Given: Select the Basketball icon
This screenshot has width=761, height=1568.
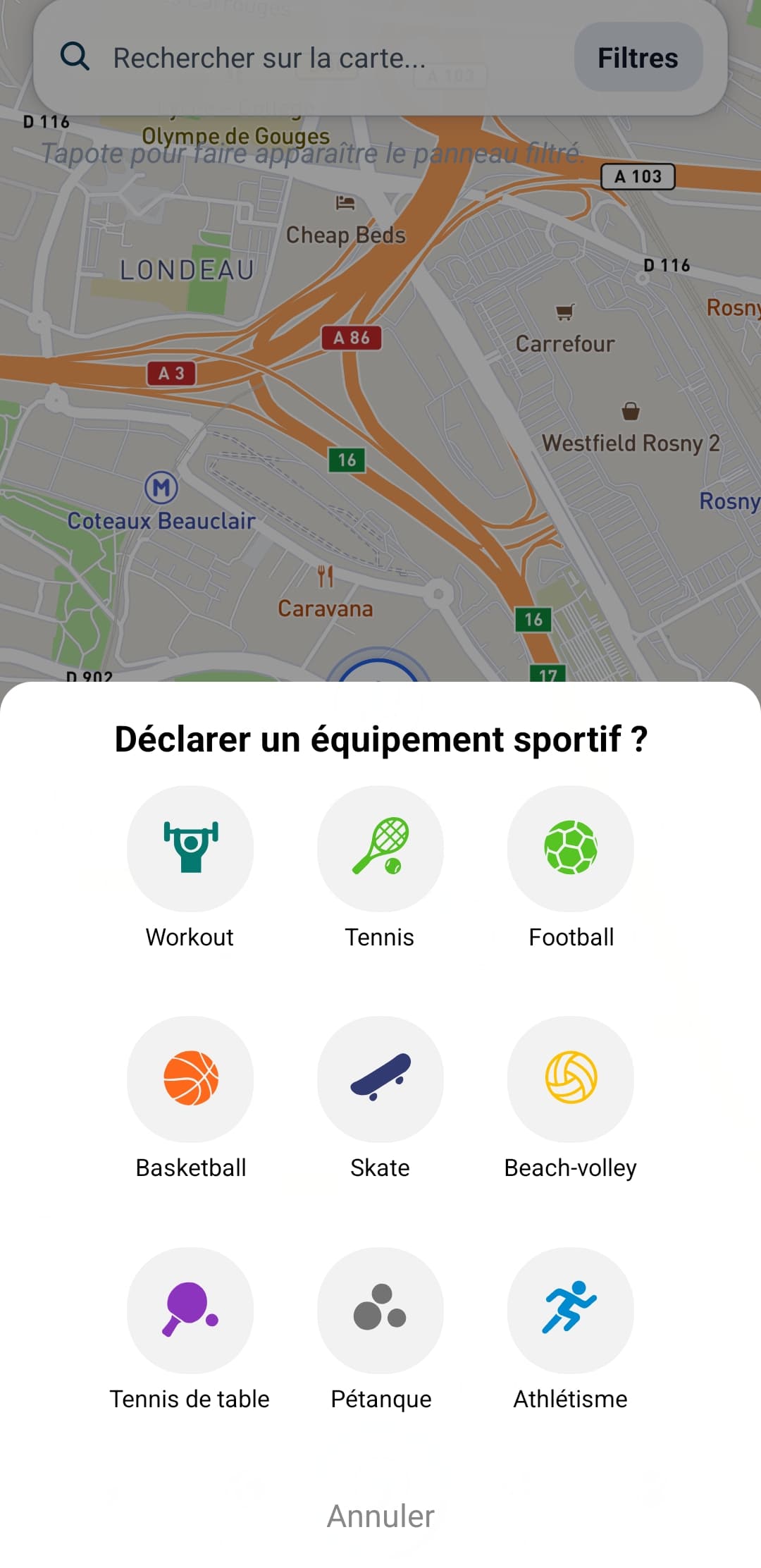Looking at the screenshot, I should coord(190,1079).
